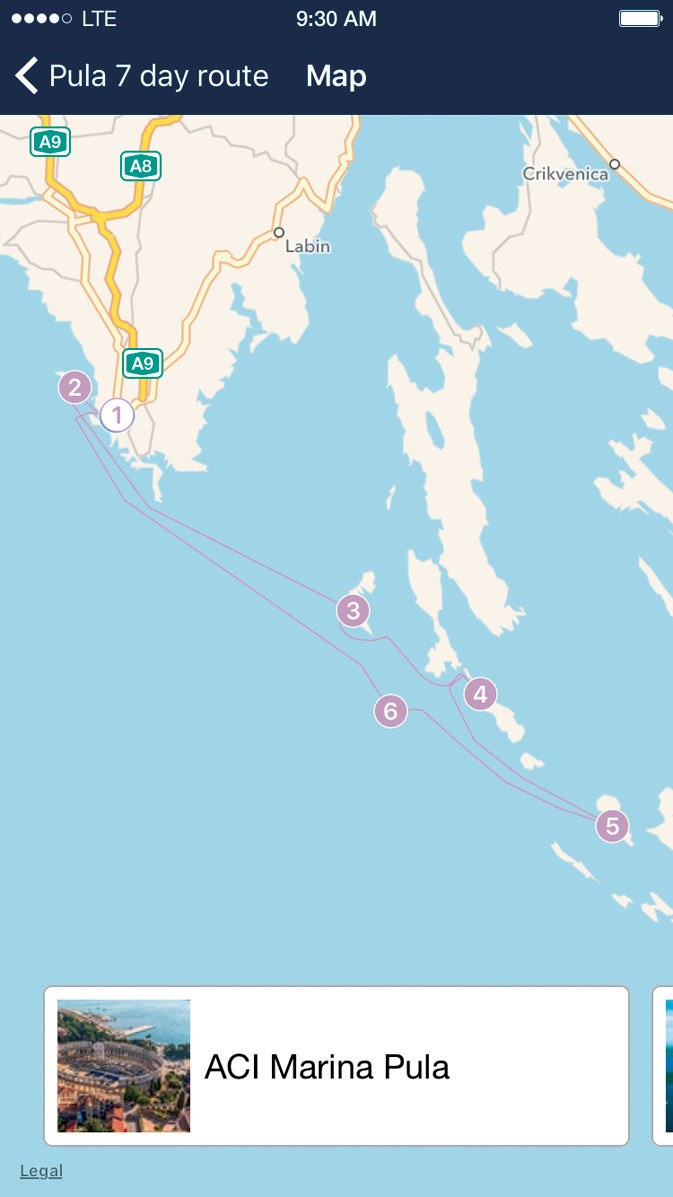Open waypoint 4 on the map

(x=480, y=694)
